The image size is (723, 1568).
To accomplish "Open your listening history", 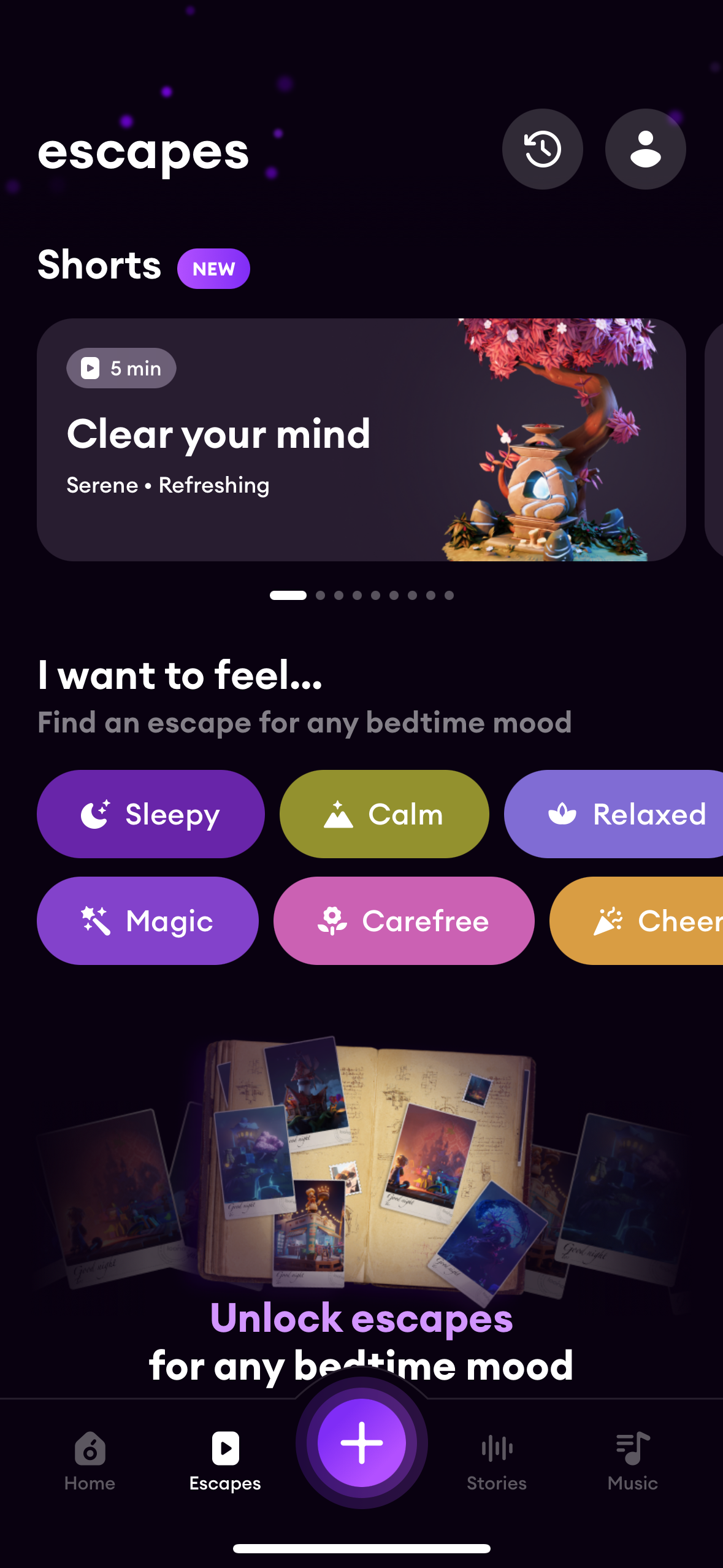I will coord(542,148).
